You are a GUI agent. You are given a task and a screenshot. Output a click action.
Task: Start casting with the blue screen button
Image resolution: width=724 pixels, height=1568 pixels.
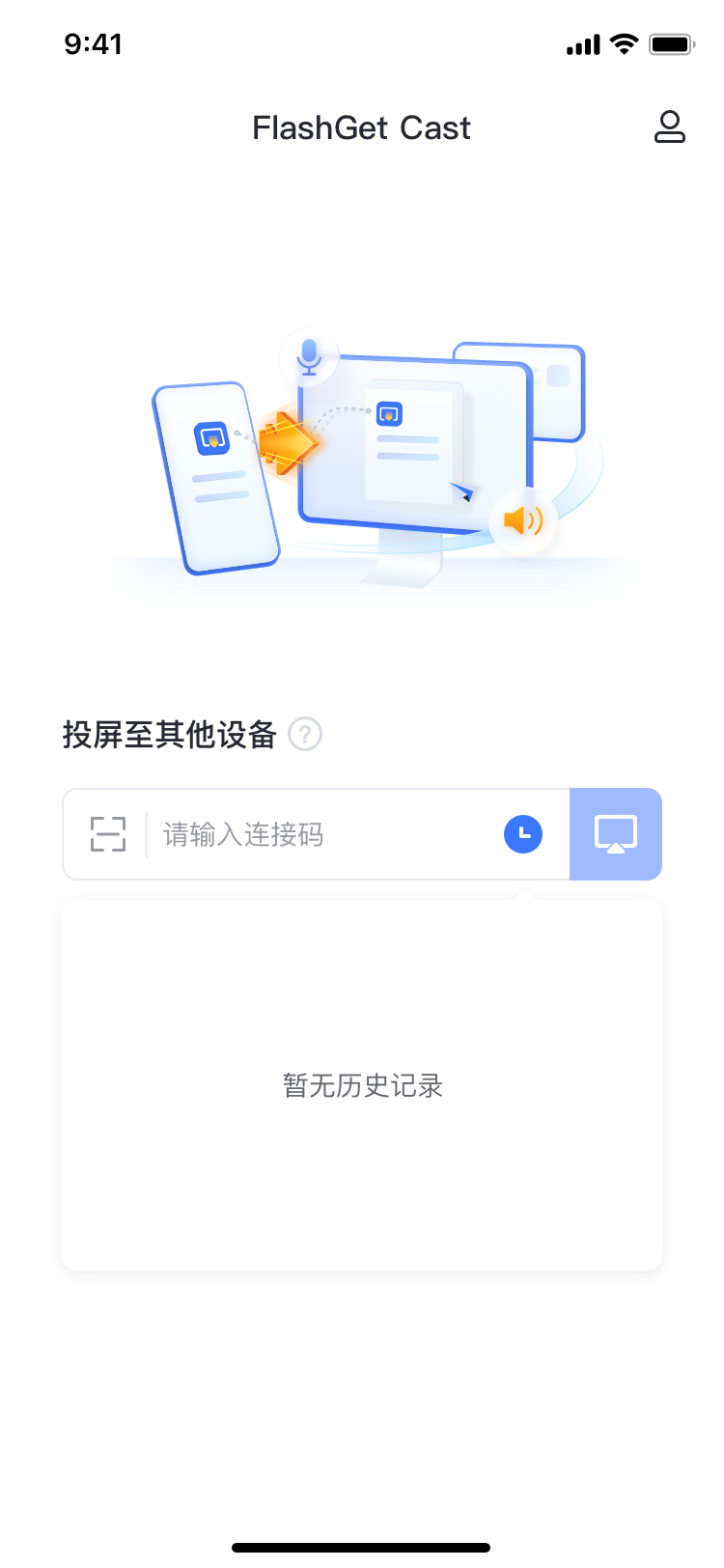tap(615, 834)
